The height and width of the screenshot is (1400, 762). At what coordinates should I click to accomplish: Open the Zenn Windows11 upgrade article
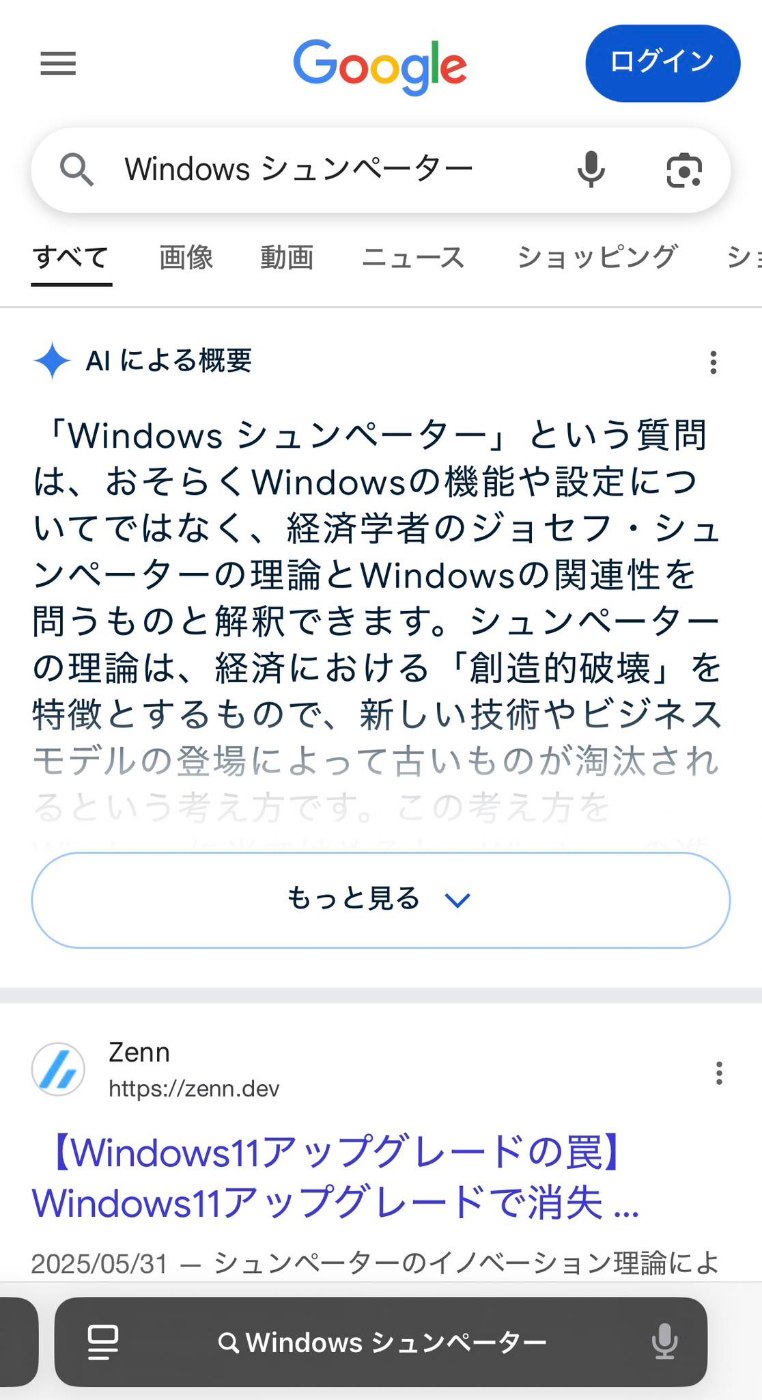coord(335,1178)
